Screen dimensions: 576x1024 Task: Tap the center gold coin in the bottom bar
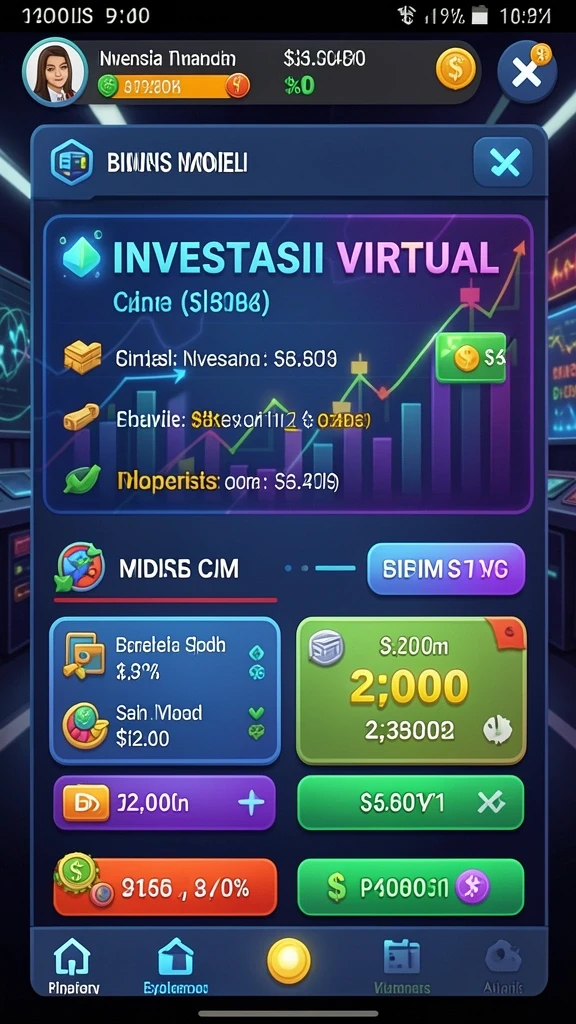(x=289, y=961)
